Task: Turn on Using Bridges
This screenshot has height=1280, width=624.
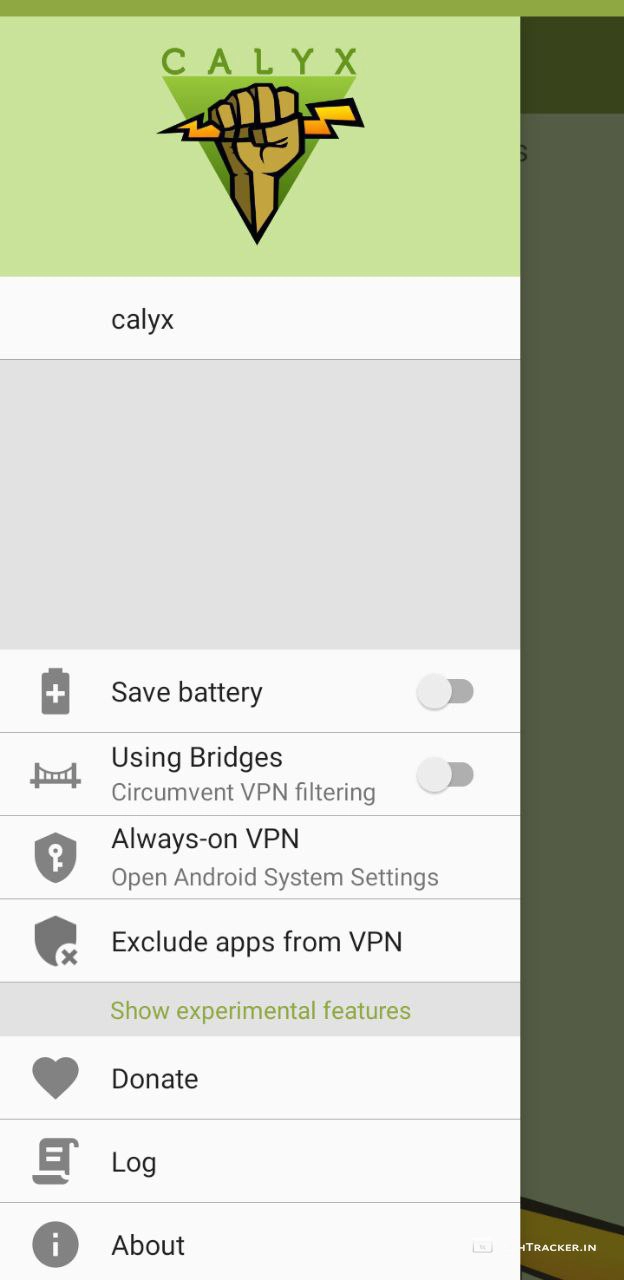Action: (446, 775)
